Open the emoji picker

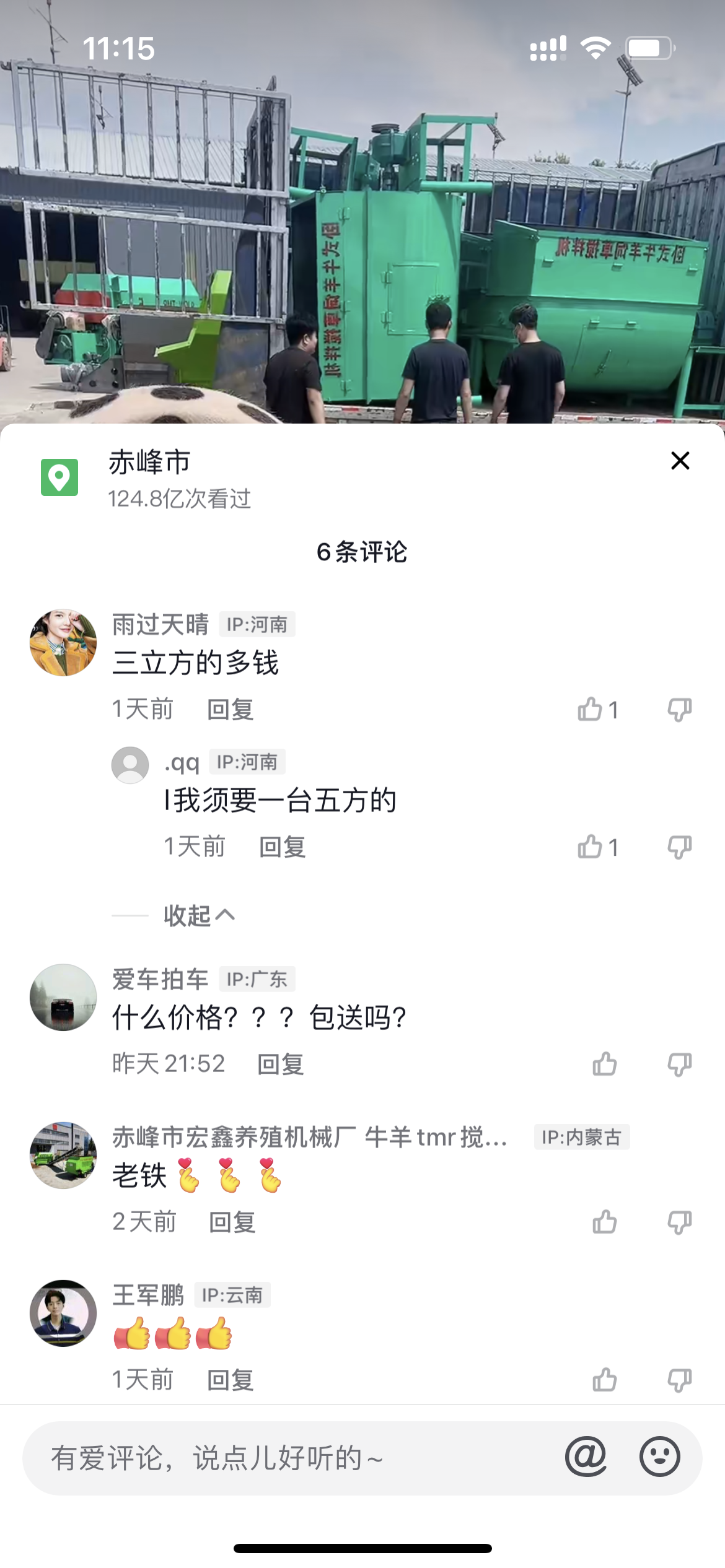(659, 1457)
